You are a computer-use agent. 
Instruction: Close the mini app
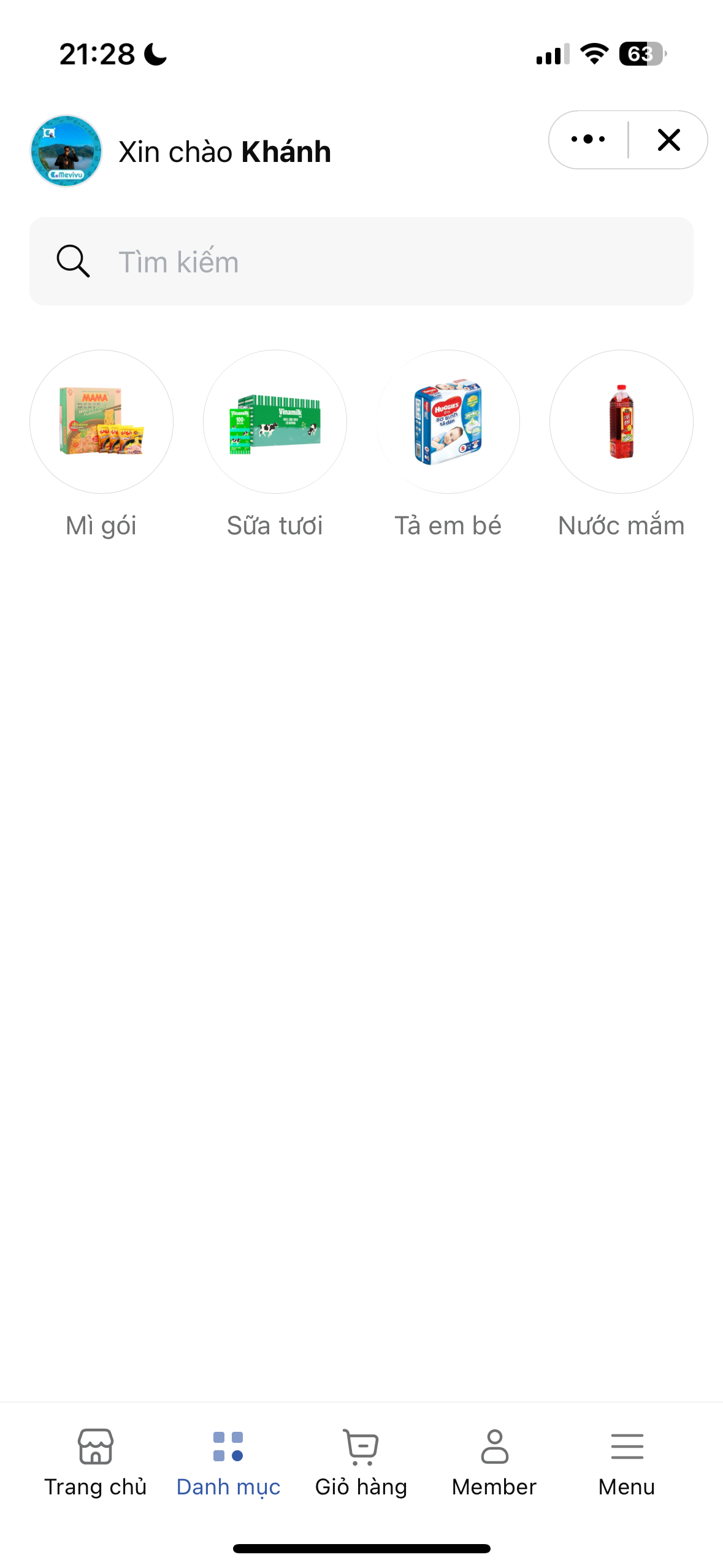pos(668,140)
